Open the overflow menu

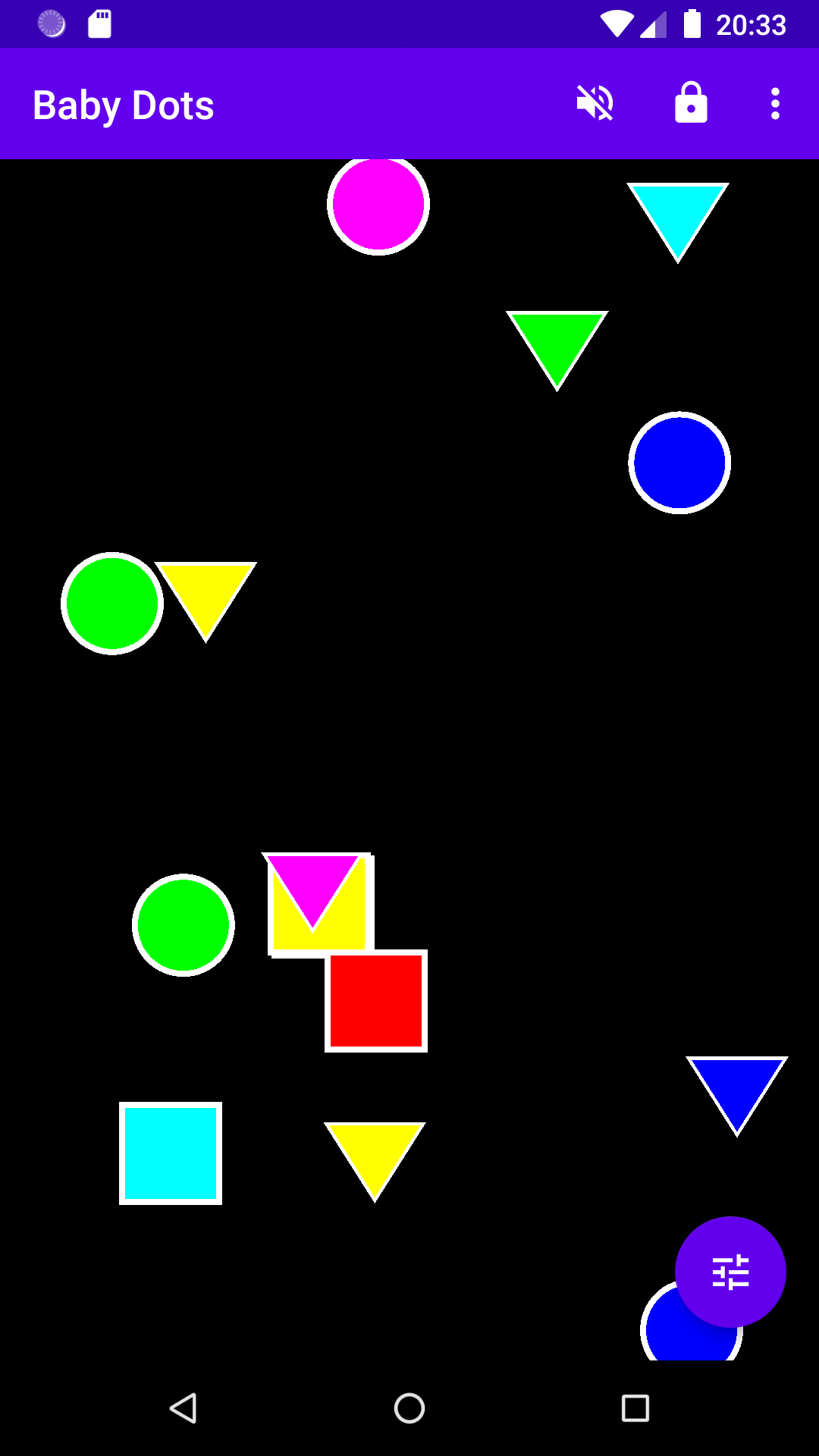(775, 103)
